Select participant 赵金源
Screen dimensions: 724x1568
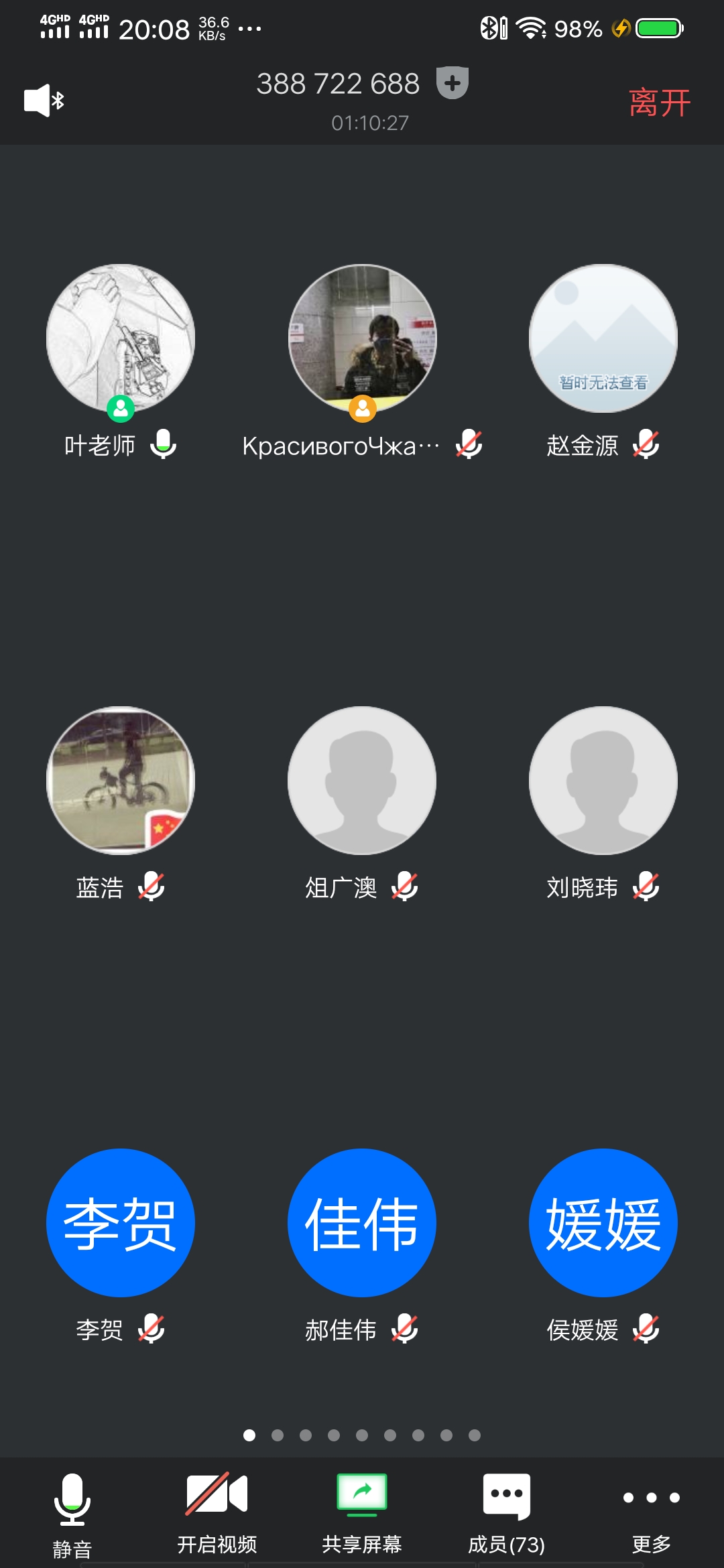coord(603,338)
